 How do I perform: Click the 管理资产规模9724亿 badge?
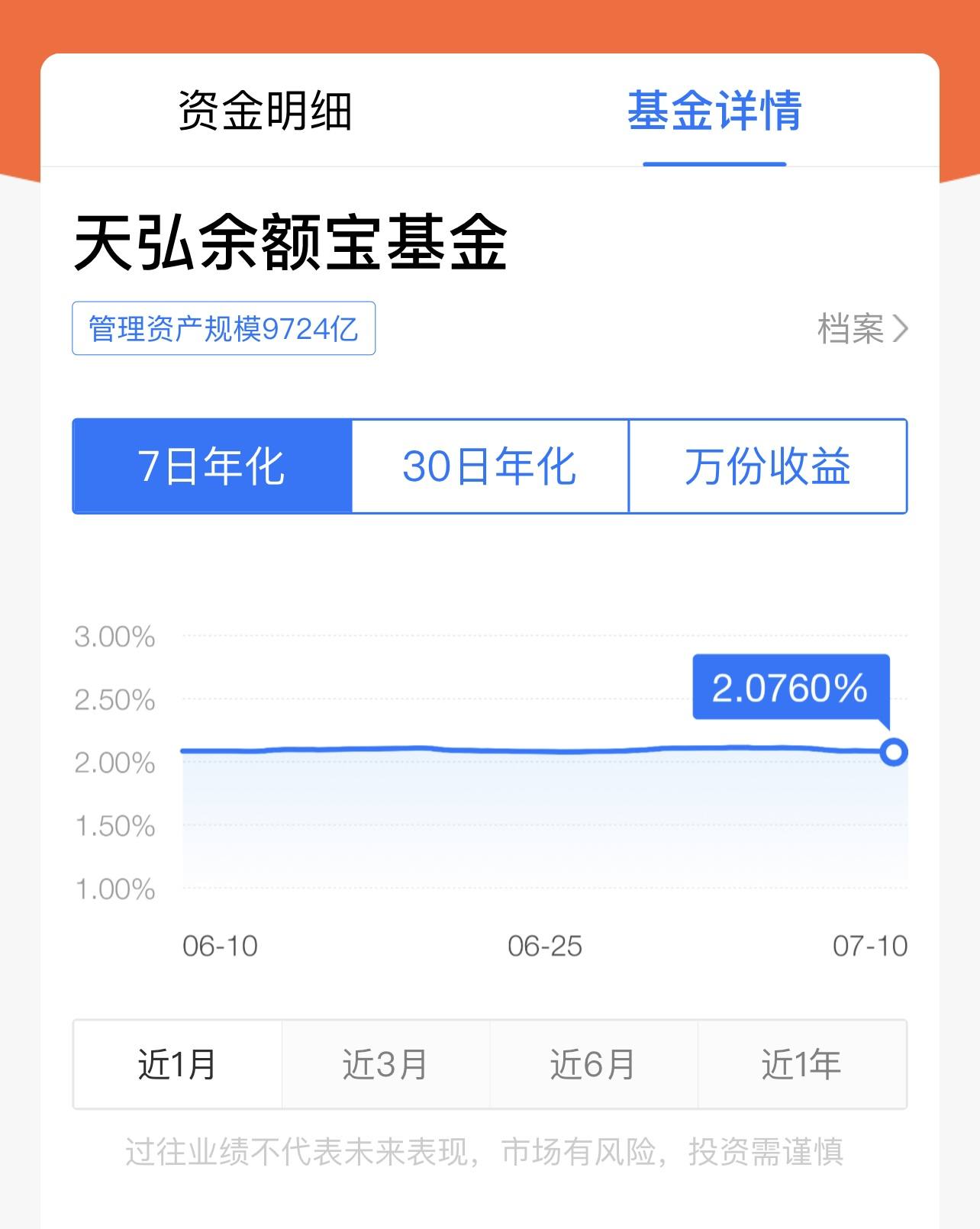pyautogui.click(x=223, y=328)
